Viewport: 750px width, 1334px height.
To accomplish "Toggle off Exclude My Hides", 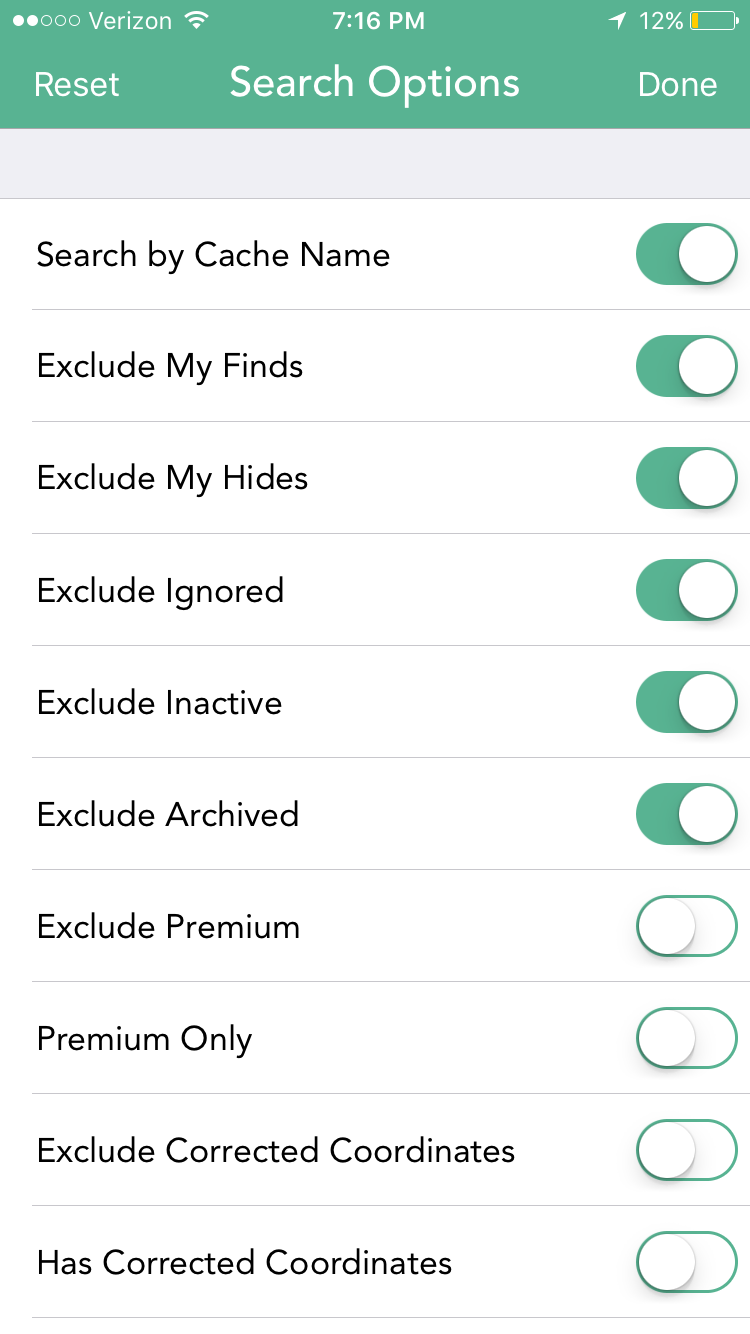I will 687,478.
